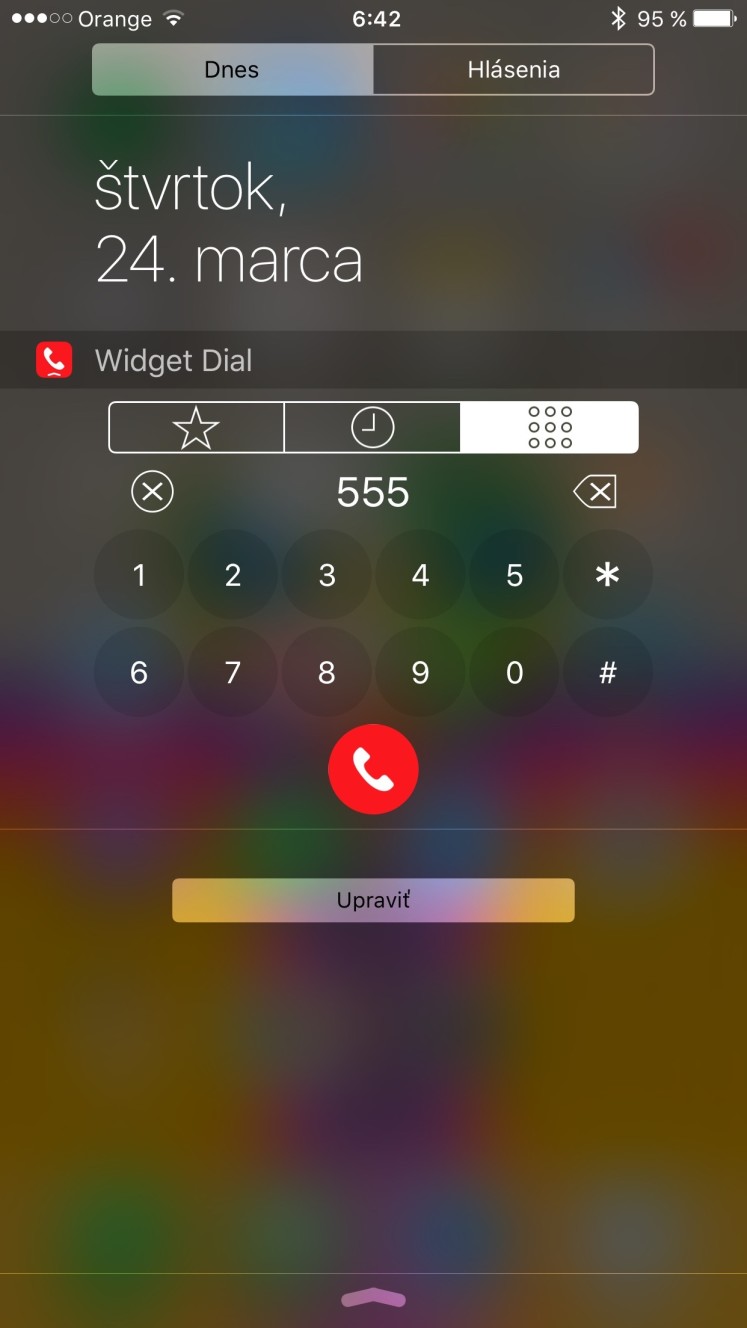747x1328 pixels.
Task: Enter digit 6 on keypad
Action: click(x=139, y=672)
